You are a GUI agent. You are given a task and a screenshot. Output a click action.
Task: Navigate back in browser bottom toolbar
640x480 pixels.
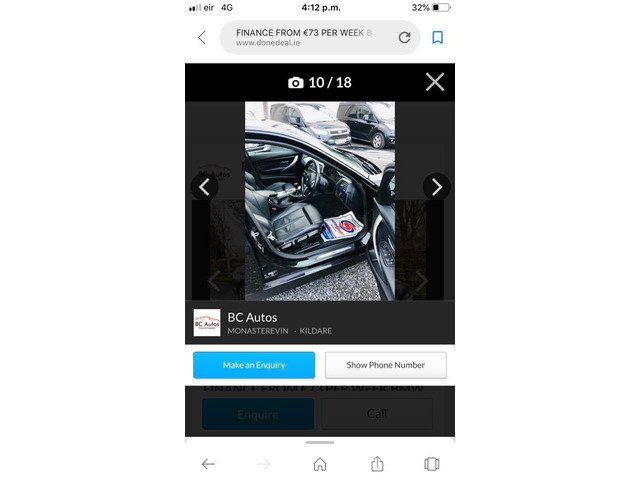(x=208, y=464)
